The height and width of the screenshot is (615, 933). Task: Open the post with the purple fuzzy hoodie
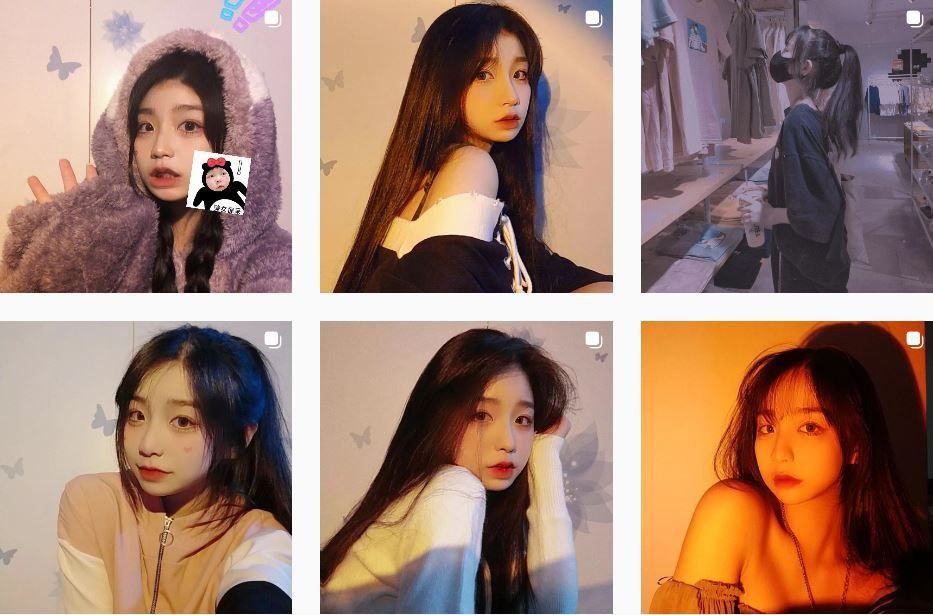tap(146, 146)
